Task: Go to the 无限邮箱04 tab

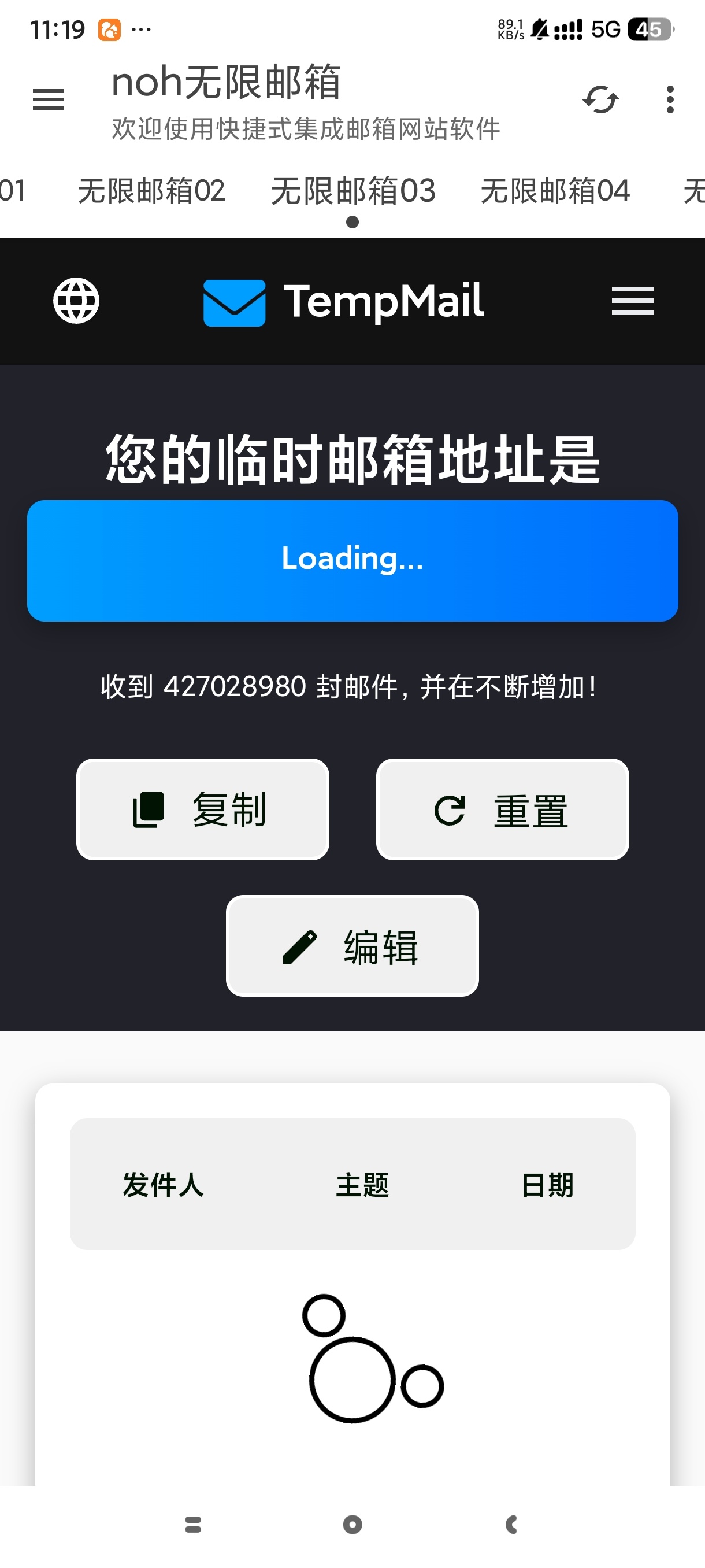Action: 555,191
